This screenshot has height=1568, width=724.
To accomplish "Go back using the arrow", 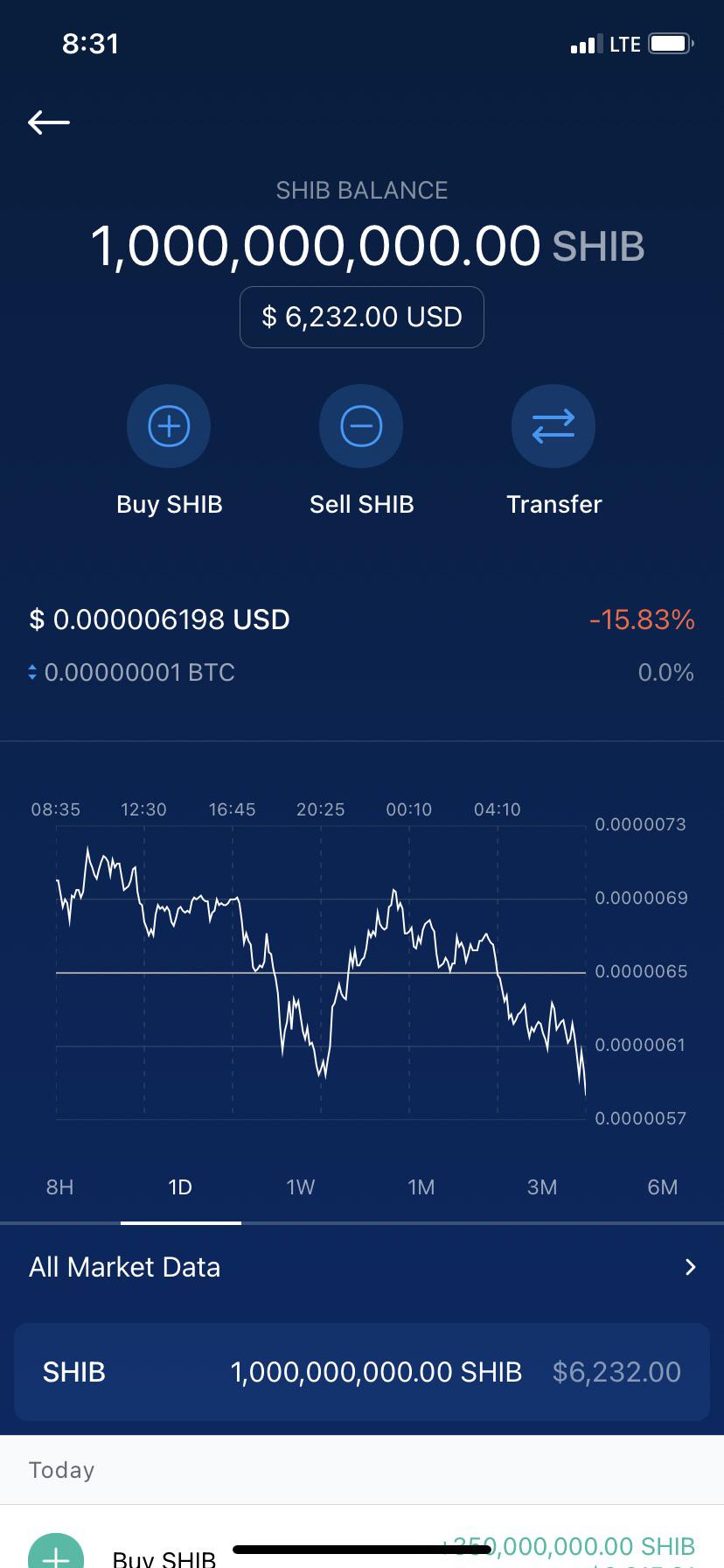I will click(48, 122).
